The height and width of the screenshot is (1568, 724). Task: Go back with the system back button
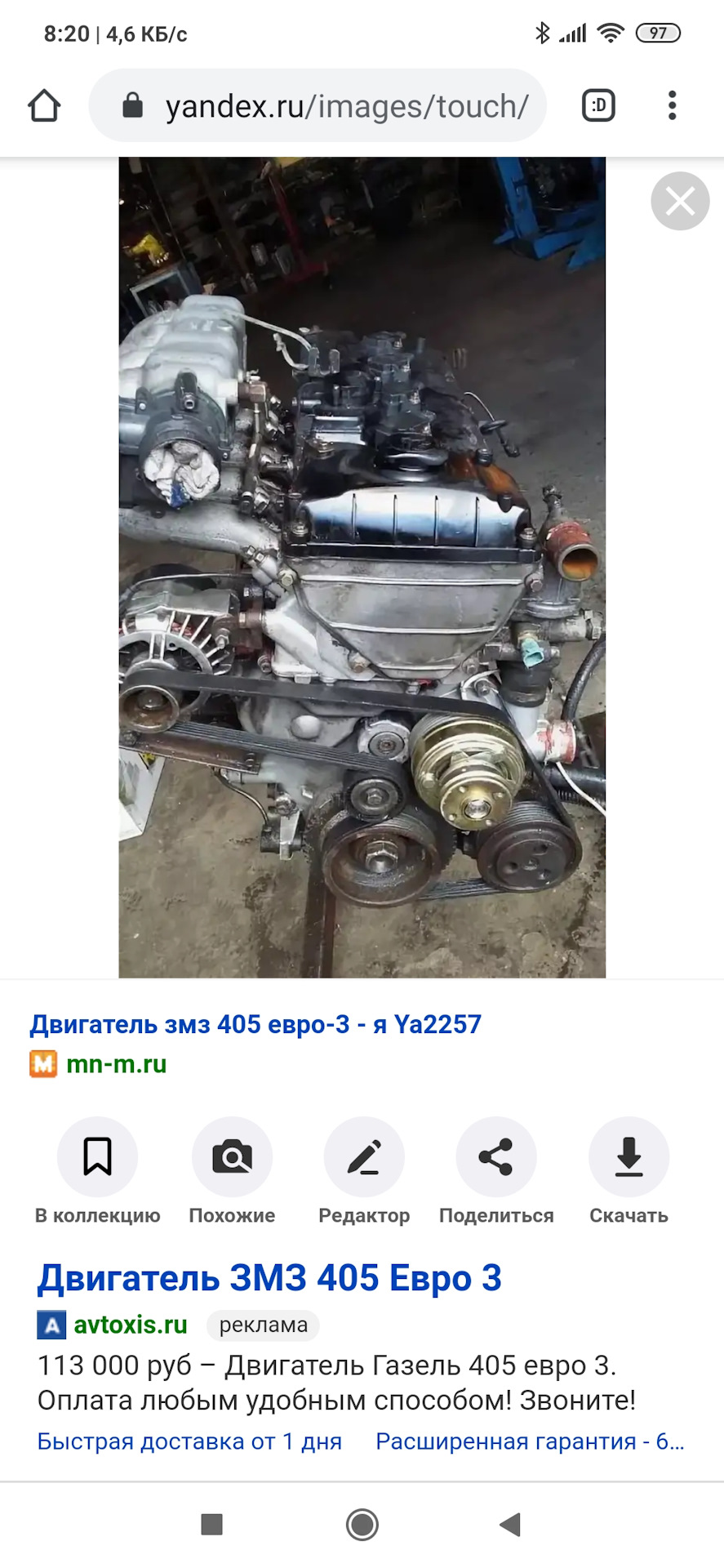(511, 1524)
